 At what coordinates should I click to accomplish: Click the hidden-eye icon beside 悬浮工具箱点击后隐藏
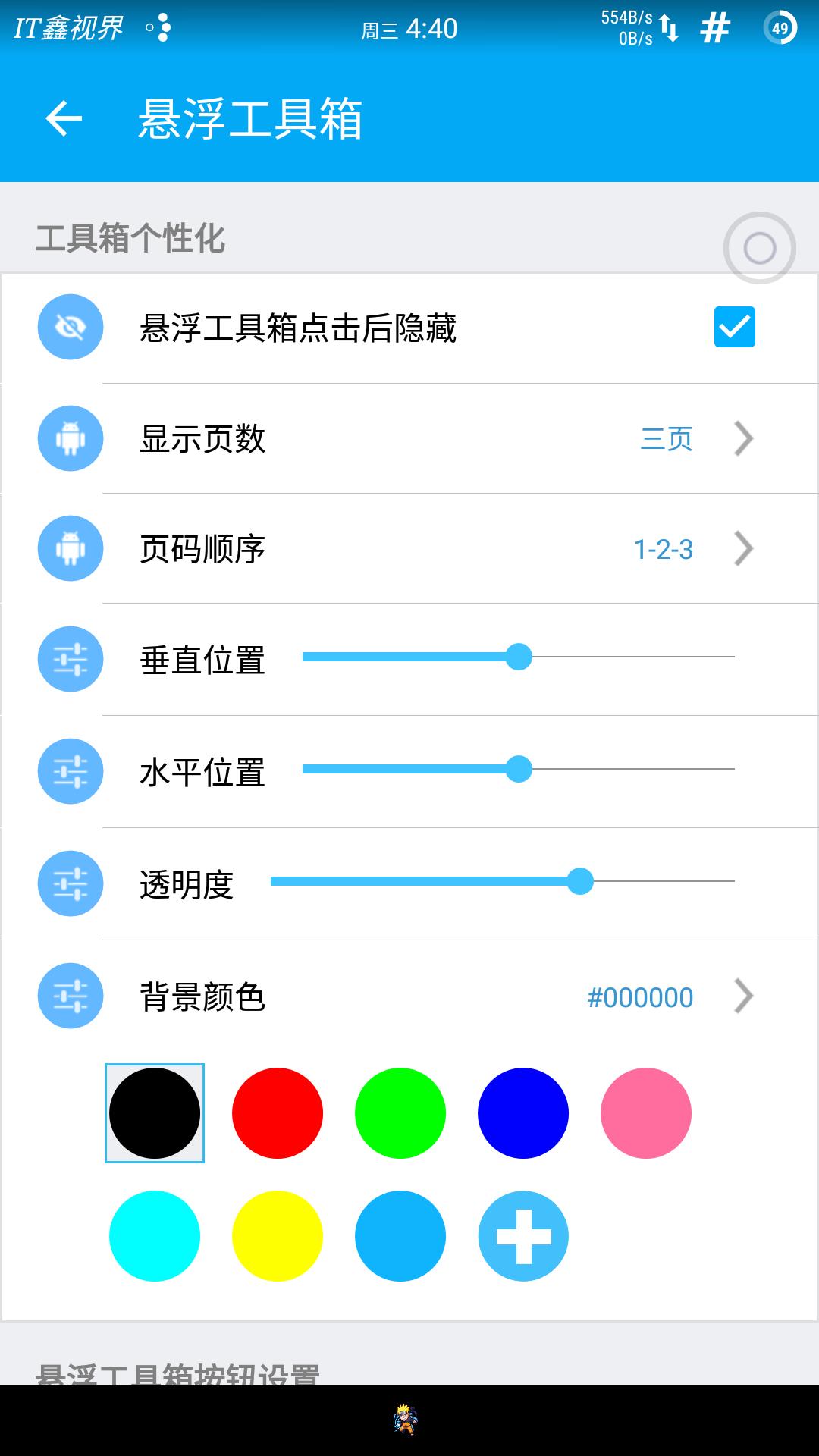click(x=70, y=328)
